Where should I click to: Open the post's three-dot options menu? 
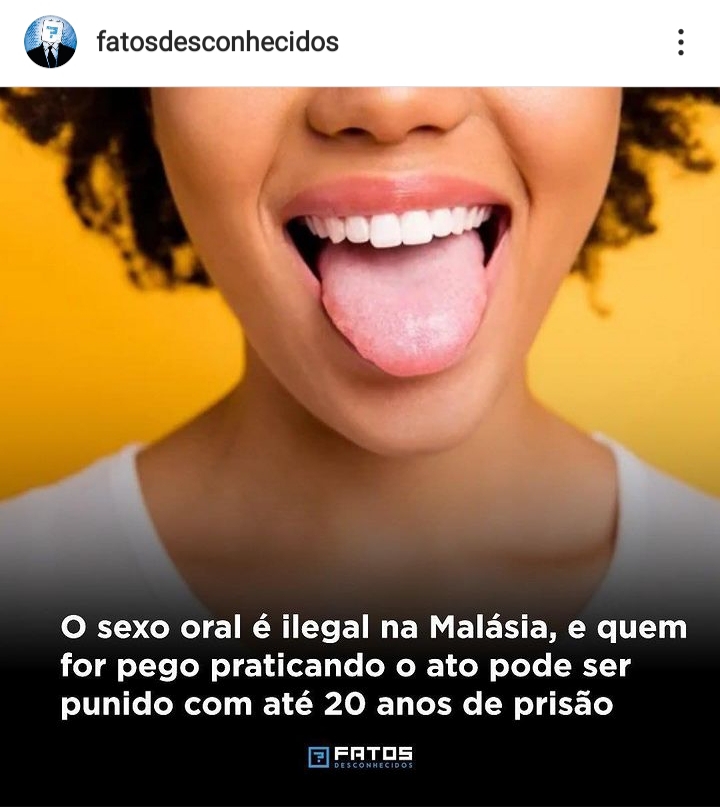tap(680, 42)
